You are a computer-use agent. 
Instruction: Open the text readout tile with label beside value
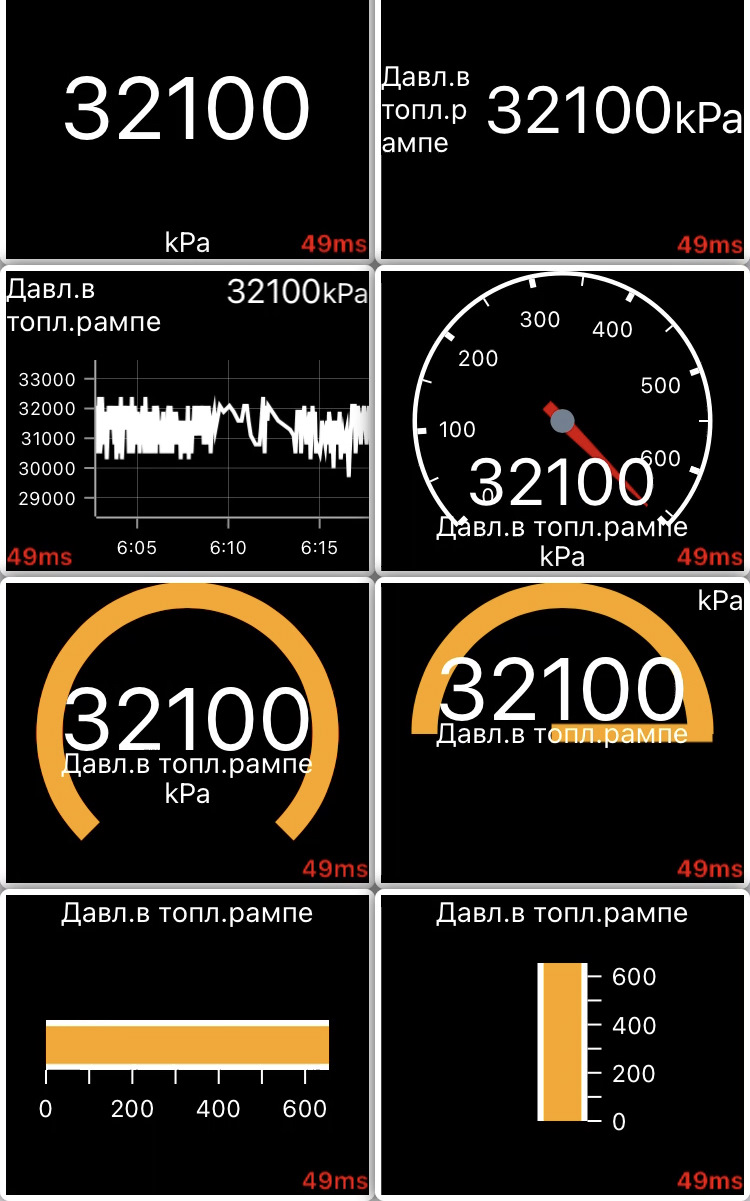pos(564,129)
